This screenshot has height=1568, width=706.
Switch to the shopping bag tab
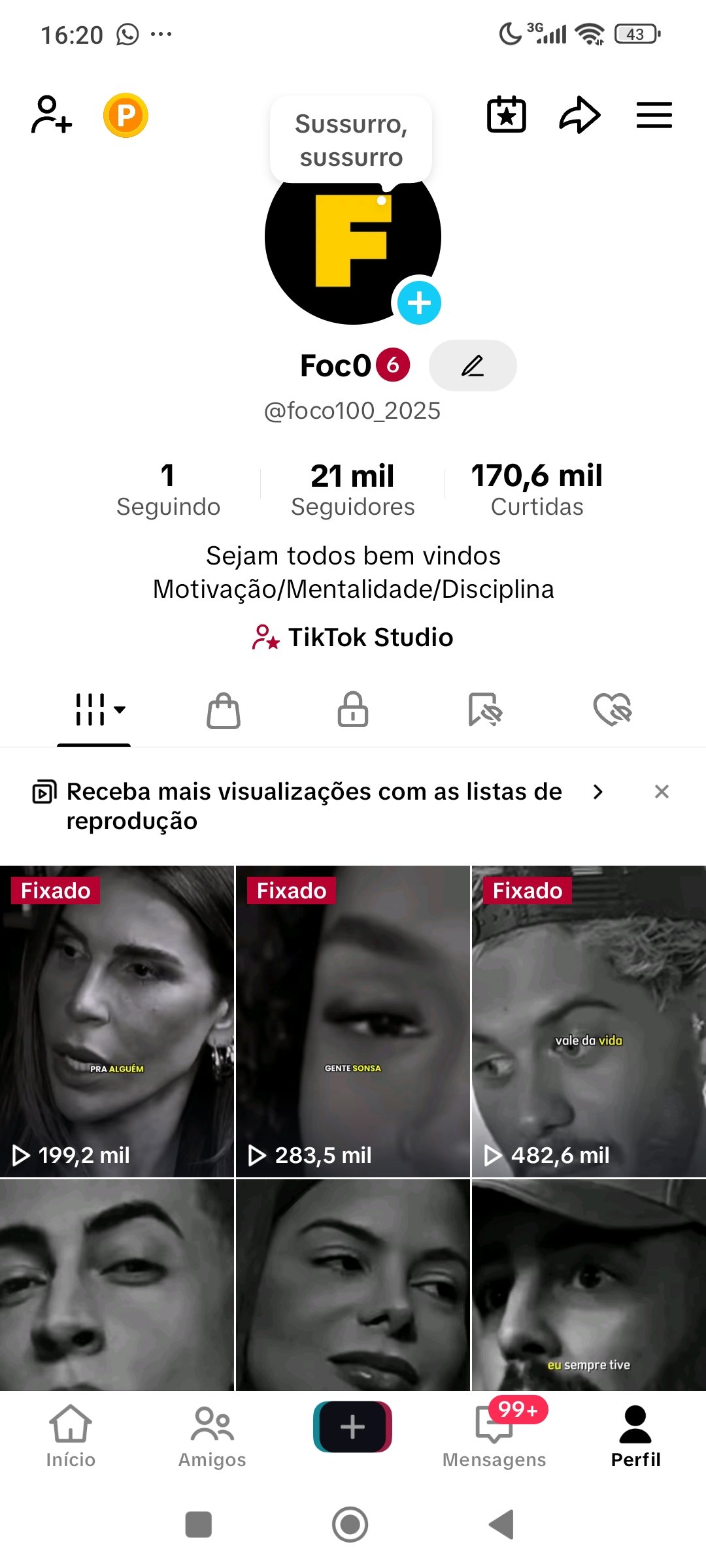(x=224, y=710)
